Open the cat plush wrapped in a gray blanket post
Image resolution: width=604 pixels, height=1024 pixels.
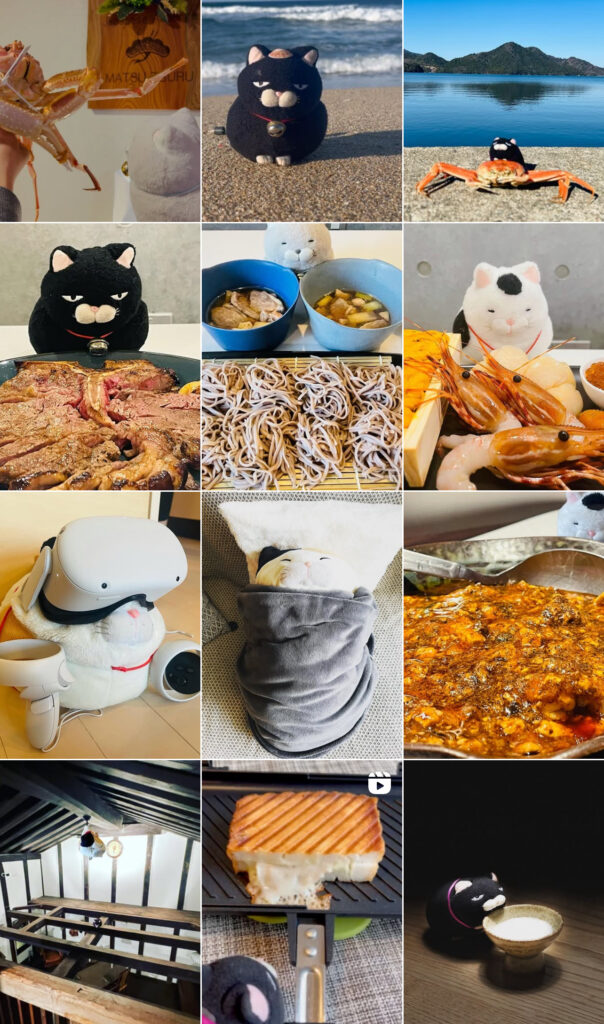tap(301, 624)
